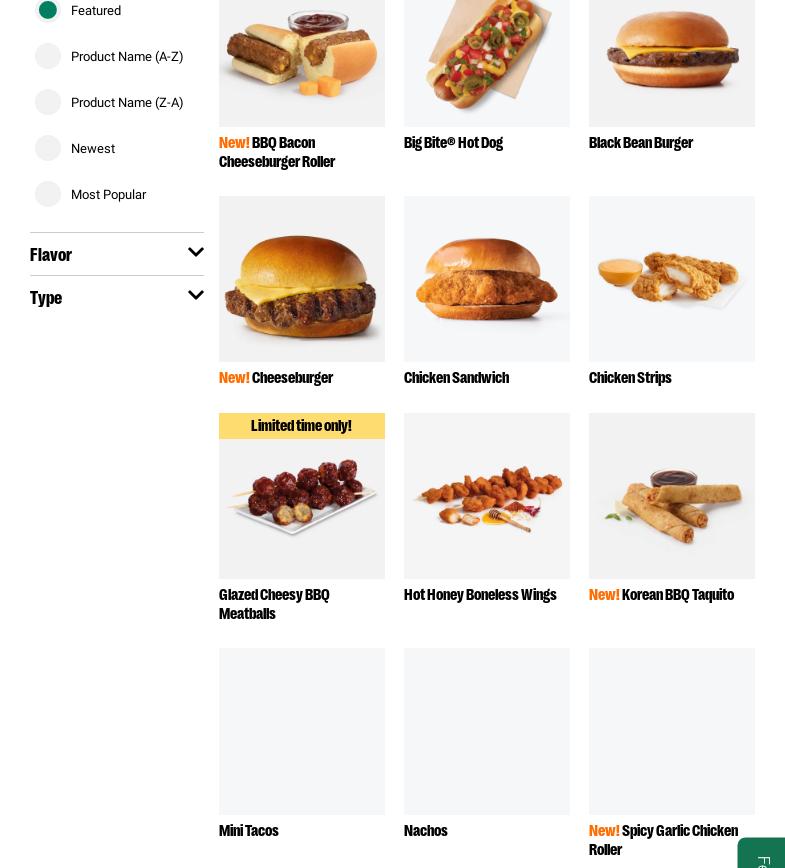This screenshot has width=785, height=868.
Task: Expand the Type filter section
Action: point(117,297)
